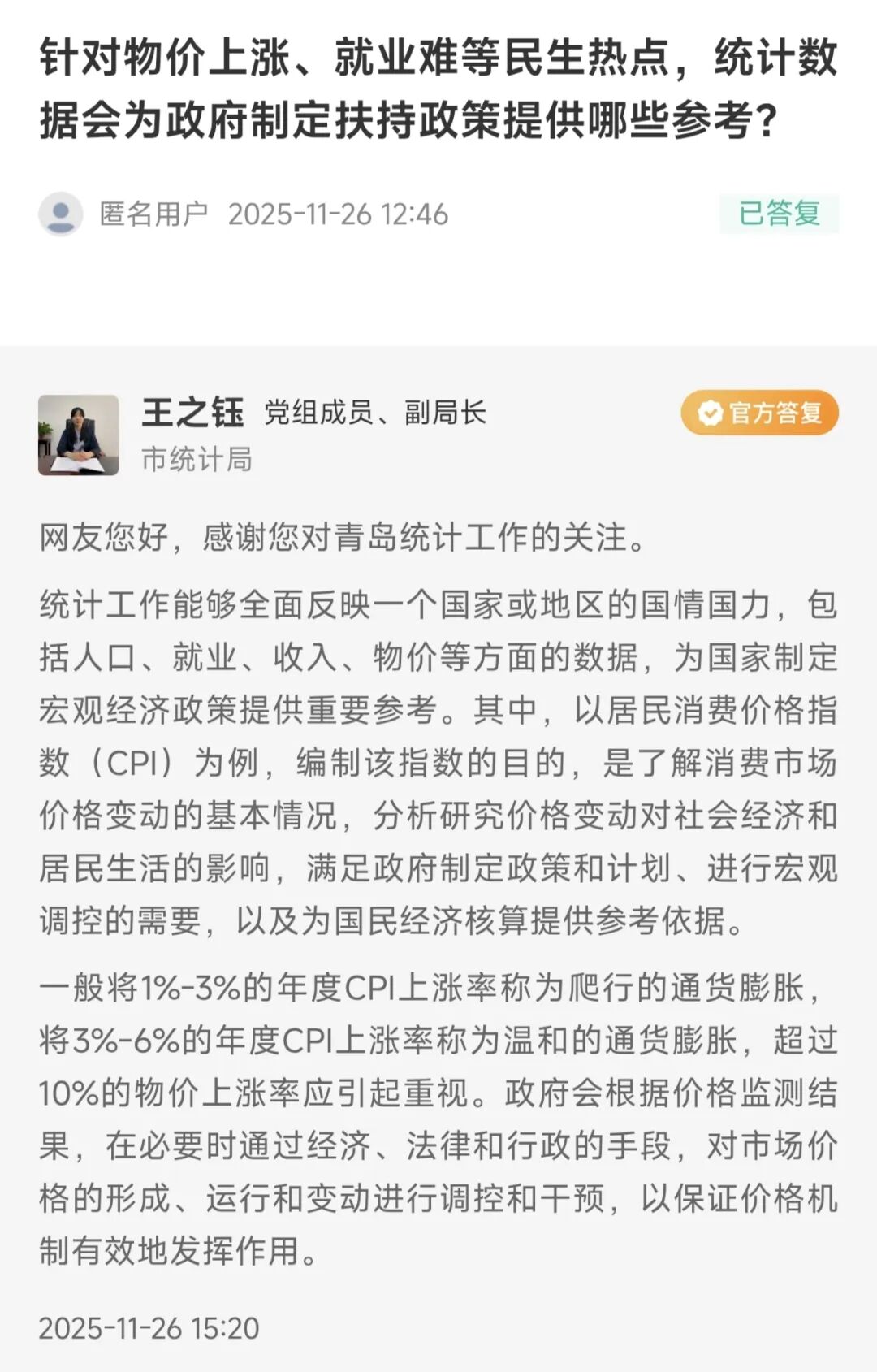Image resolution: width=877 pixels, height=1372 pixels.
Task: Click the timestamp 2025-11-26 12:46
Action: point(340,212)
